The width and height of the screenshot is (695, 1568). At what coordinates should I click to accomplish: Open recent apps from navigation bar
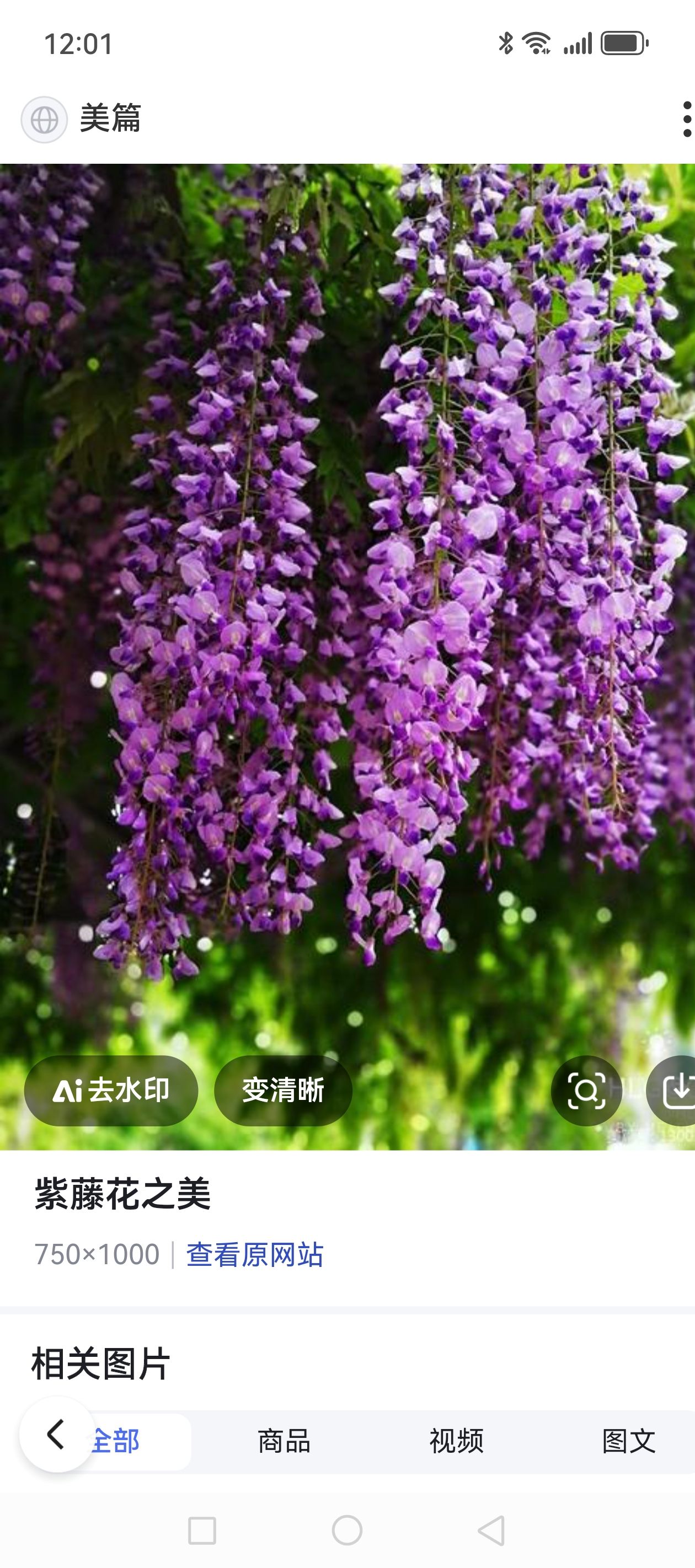tap(202, 1531)
